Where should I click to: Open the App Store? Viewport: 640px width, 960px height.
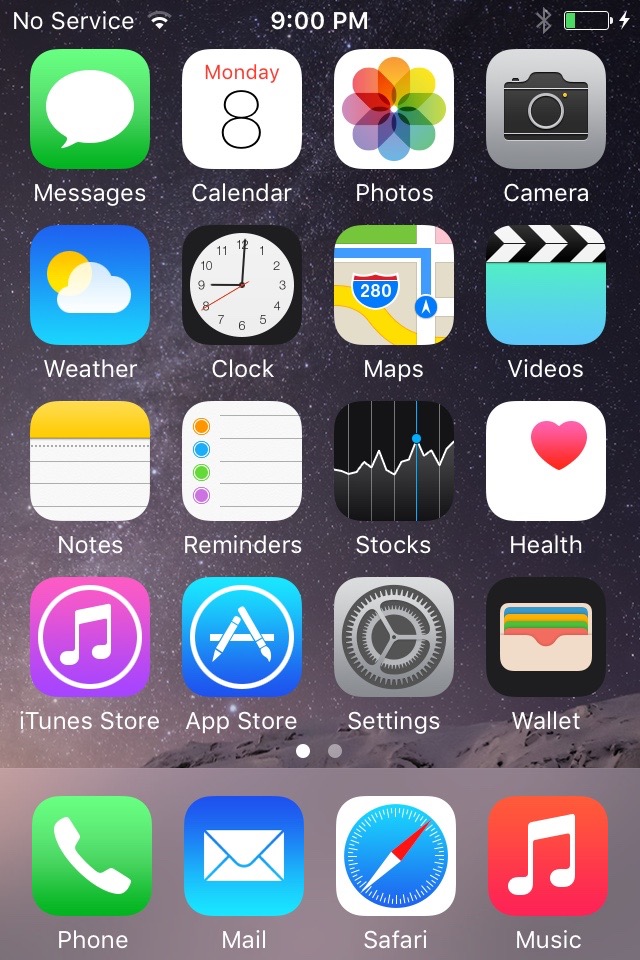point(242,637)
